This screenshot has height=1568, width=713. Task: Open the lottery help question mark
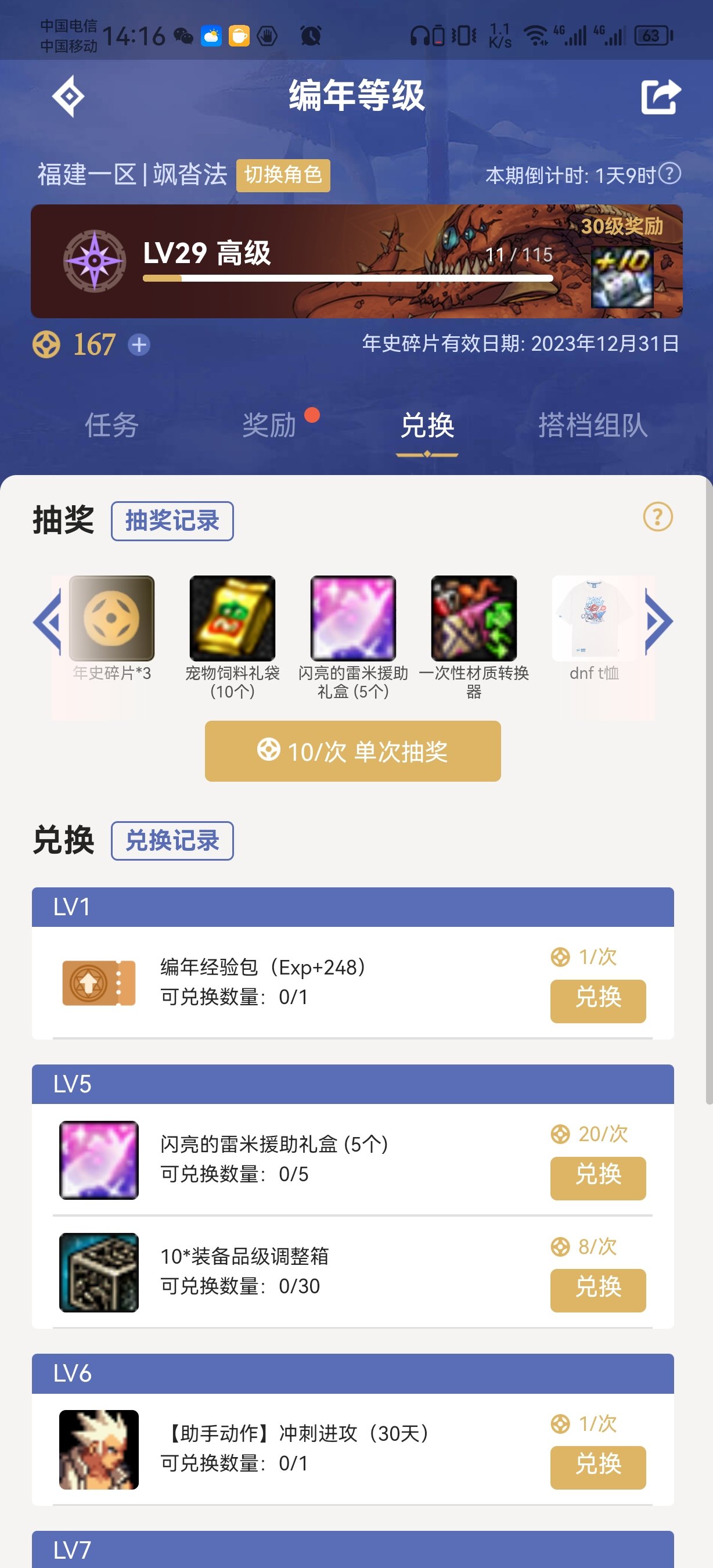tap(658, 517)
